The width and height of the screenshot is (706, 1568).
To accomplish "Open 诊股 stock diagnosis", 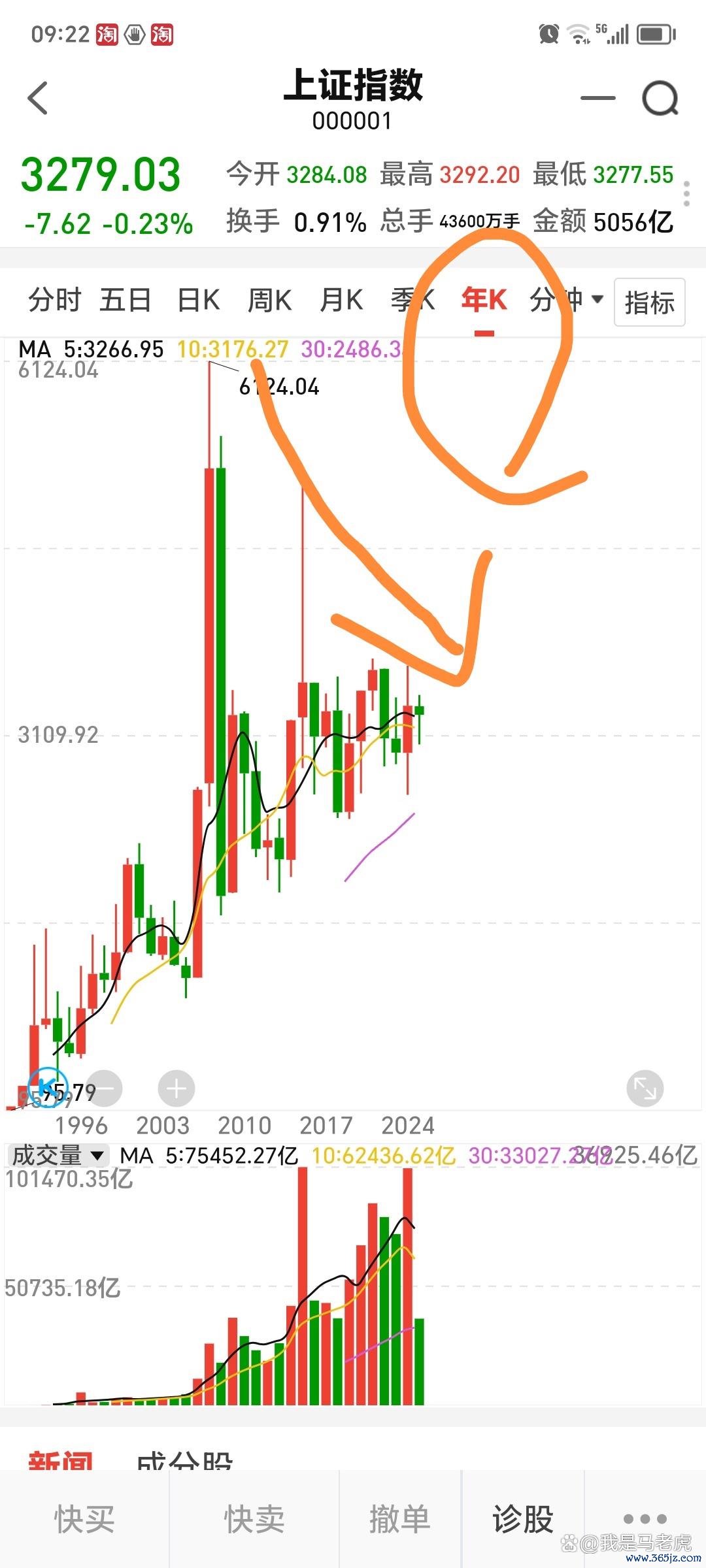I will tap(523, 1519).
